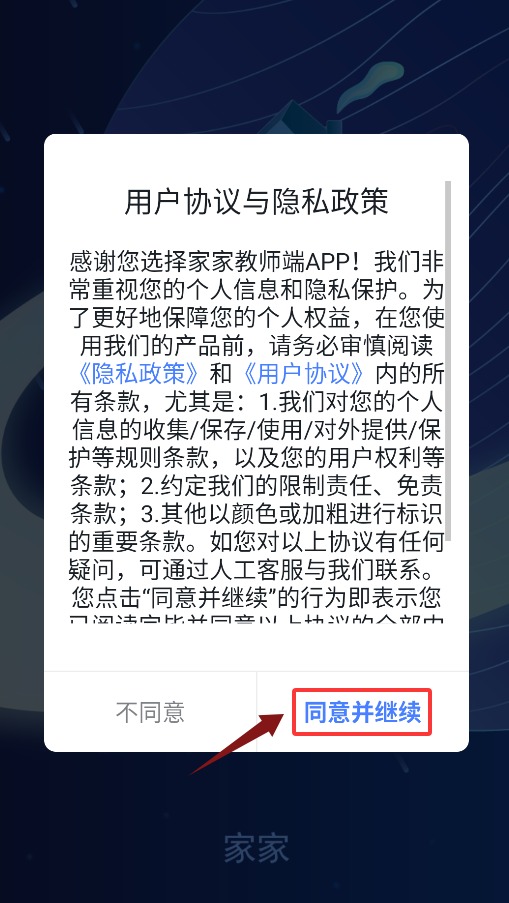Open the 《隐私政策》 link
The height and width of the screenshot is (903, 509).
(x=137, y=374)
